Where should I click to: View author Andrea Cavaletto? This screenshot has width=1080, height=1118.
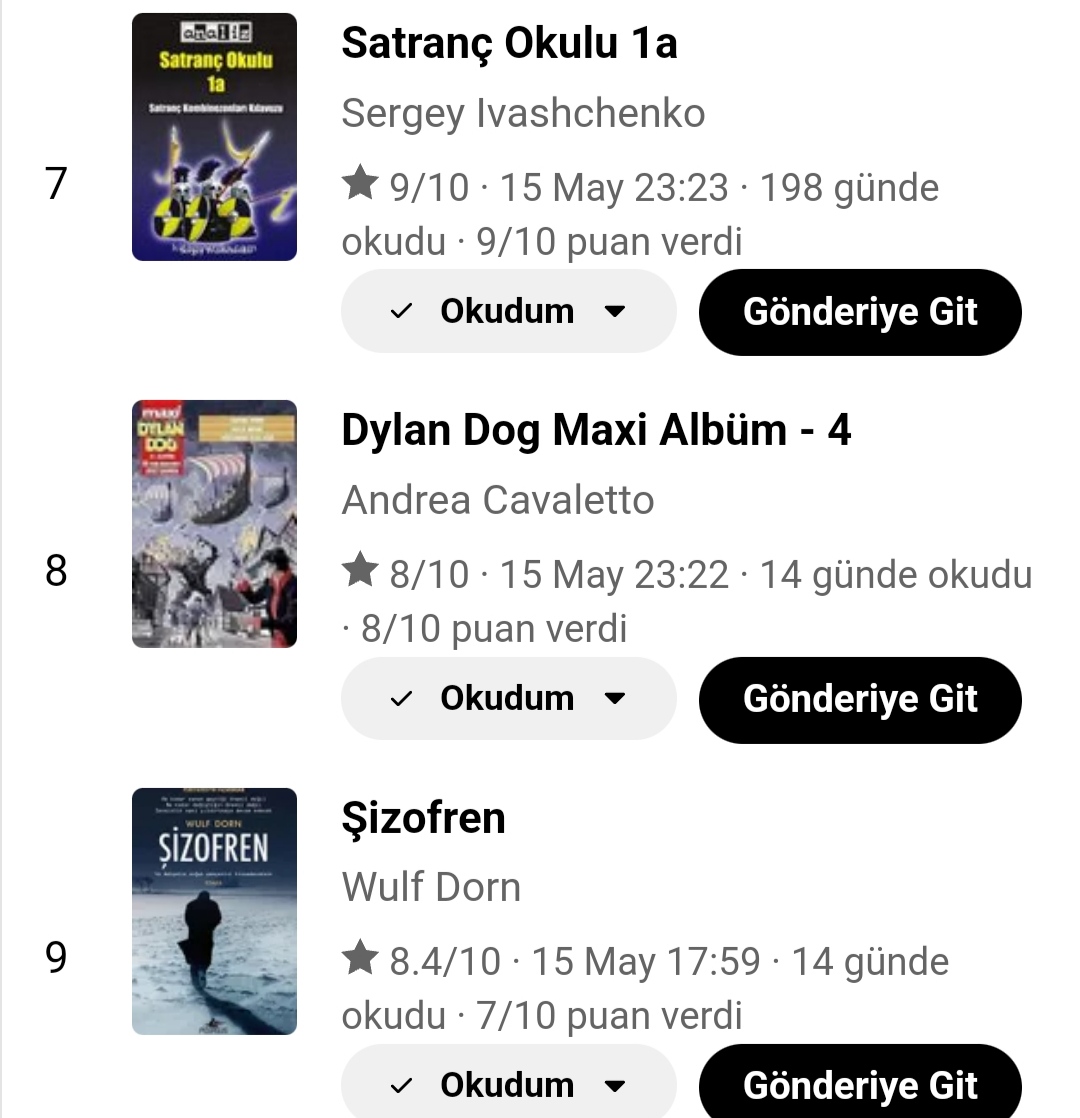tap(498, 500)
